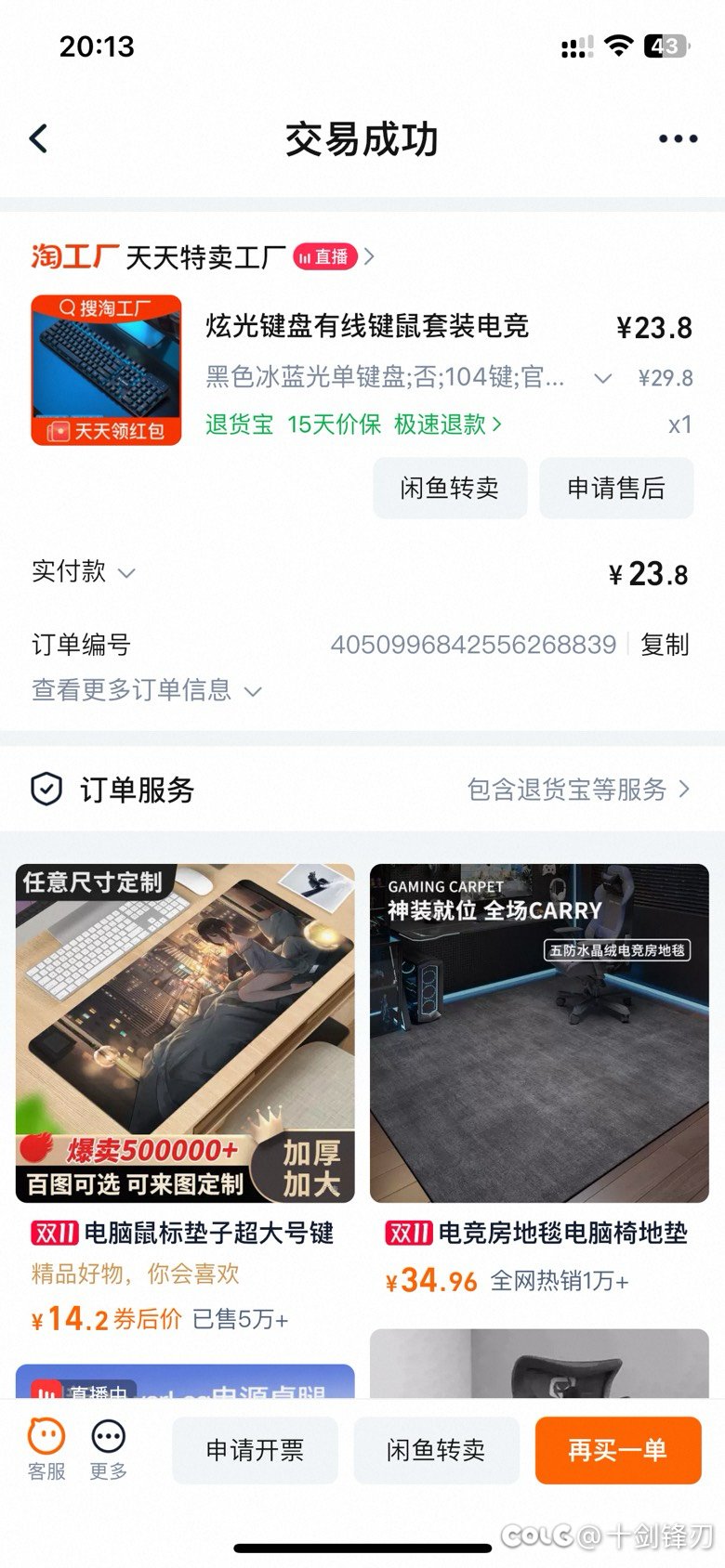Expand 查看更多订单信息
Image resolution: width=725 pixels, height=1568 pixels.
coord(146,690)
